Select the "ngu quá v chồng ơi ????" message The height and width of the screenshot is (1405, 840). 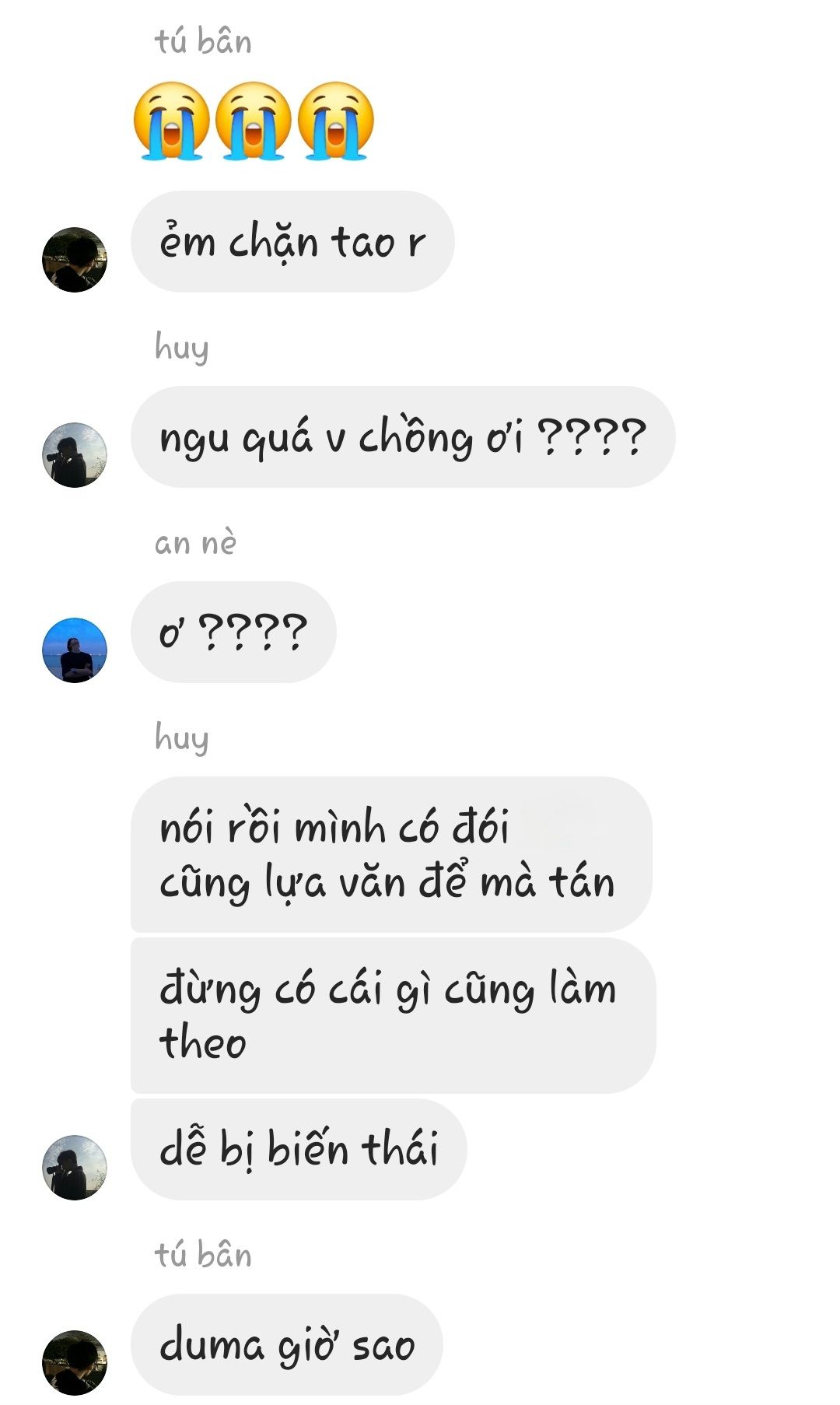(x=403, y=437)
